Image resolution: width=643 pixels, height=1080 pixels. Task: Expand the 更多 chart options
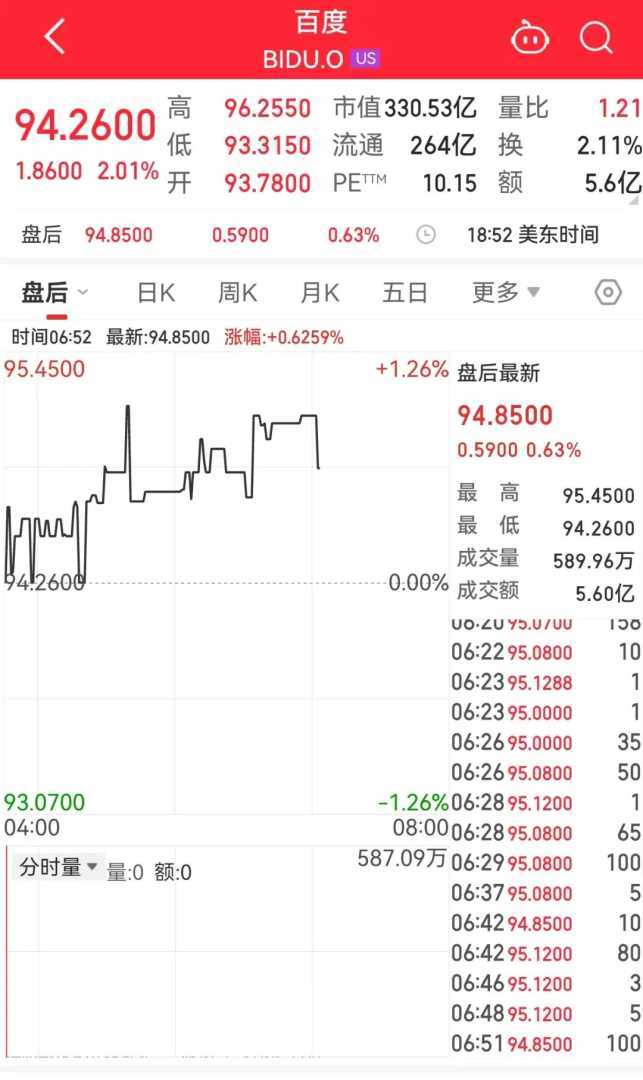pos(505,292)
